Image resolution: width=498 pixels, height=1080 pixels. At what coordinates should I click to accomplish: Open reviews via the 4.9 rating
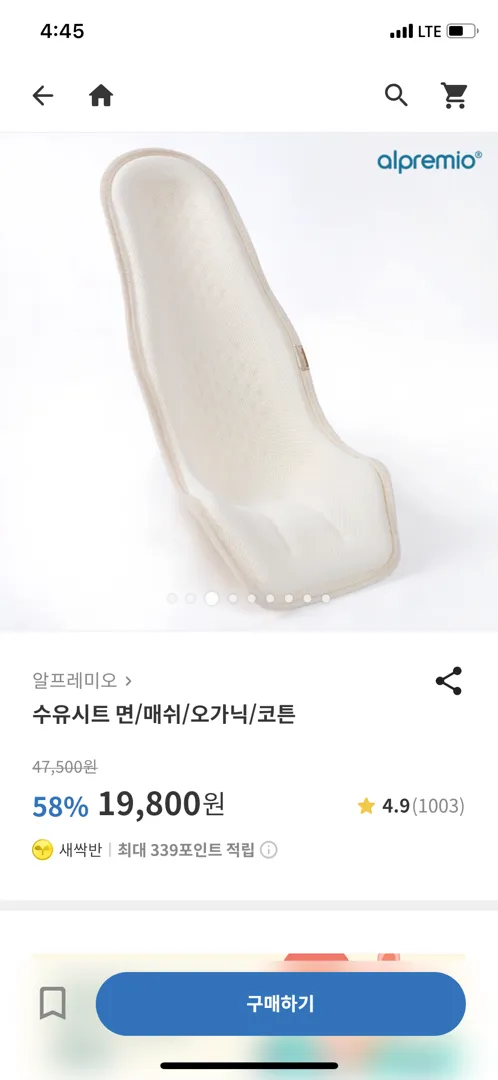click(x=411, y=806)
